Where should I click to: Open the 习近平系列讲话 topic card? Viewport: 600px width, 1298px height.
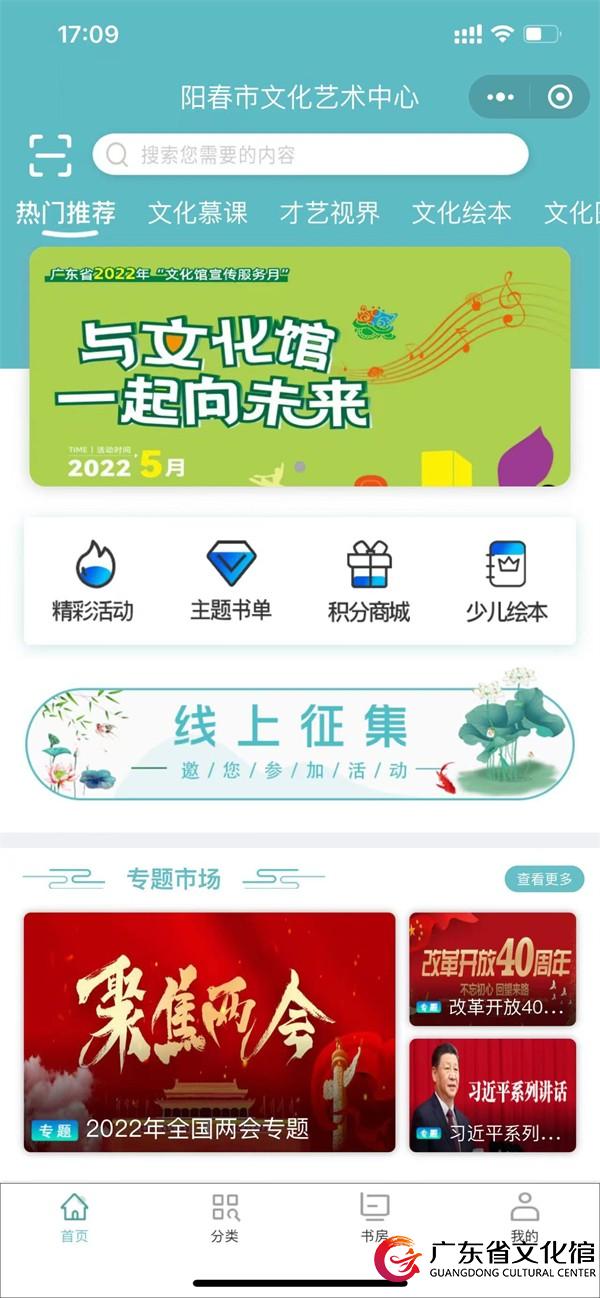(x=492, y=1095)
